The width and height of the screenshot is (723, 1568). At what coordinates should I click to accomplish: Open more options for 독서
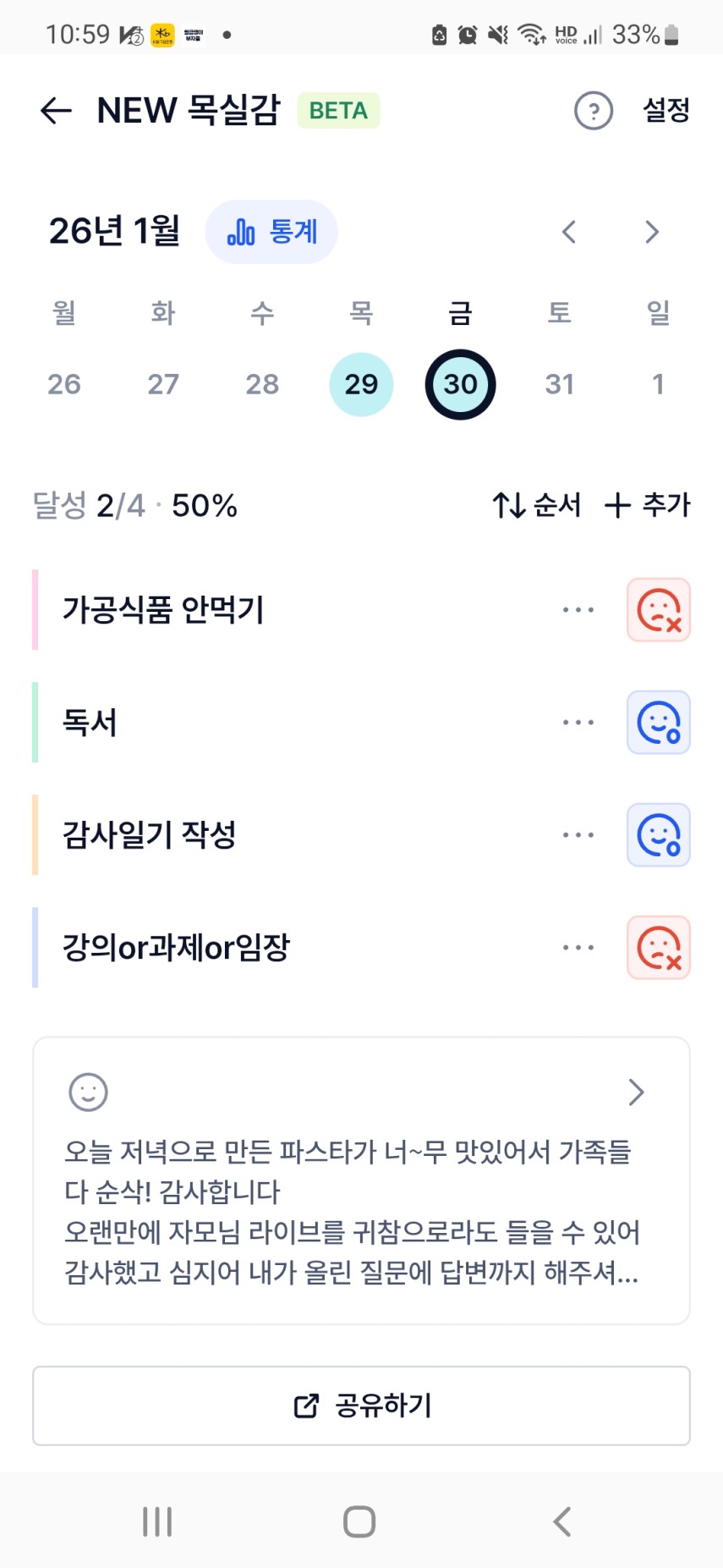[578, 723]
